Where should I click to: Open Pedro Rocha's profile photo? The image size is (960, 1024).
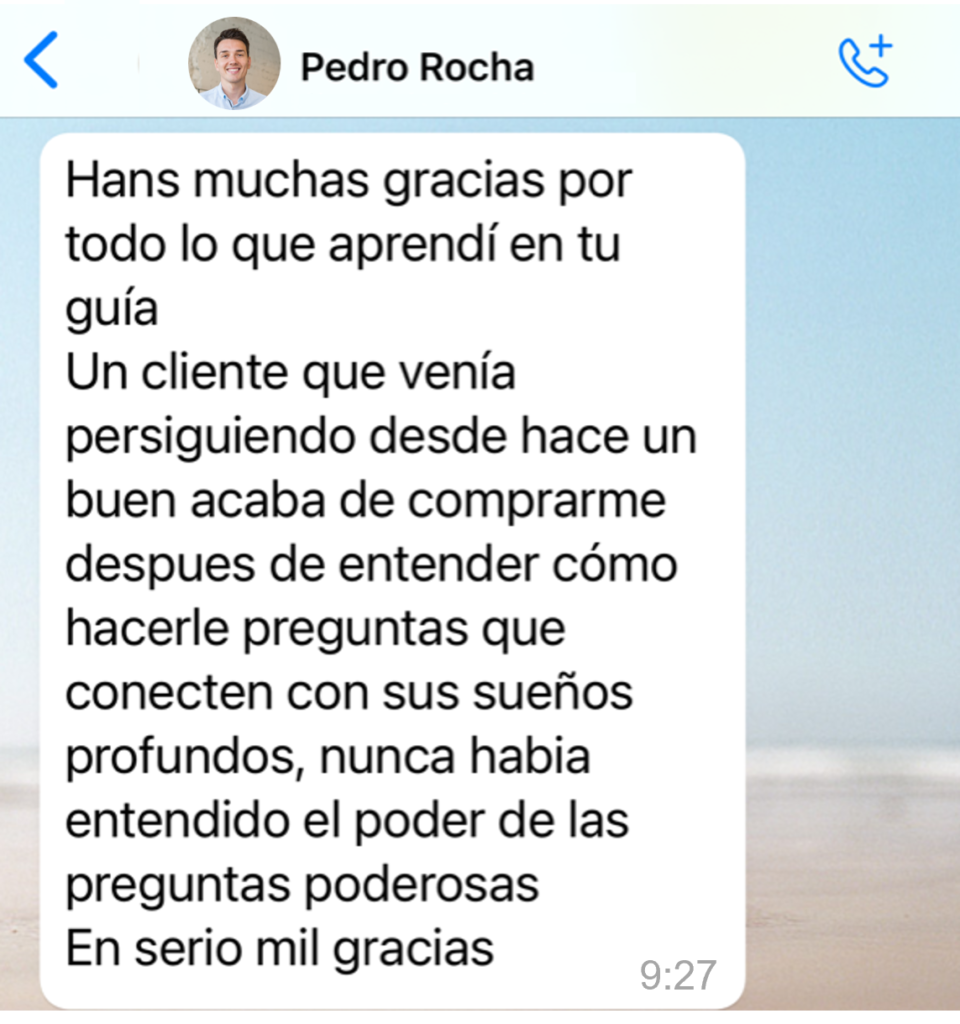pyautogui.click(x=234, y=63)
